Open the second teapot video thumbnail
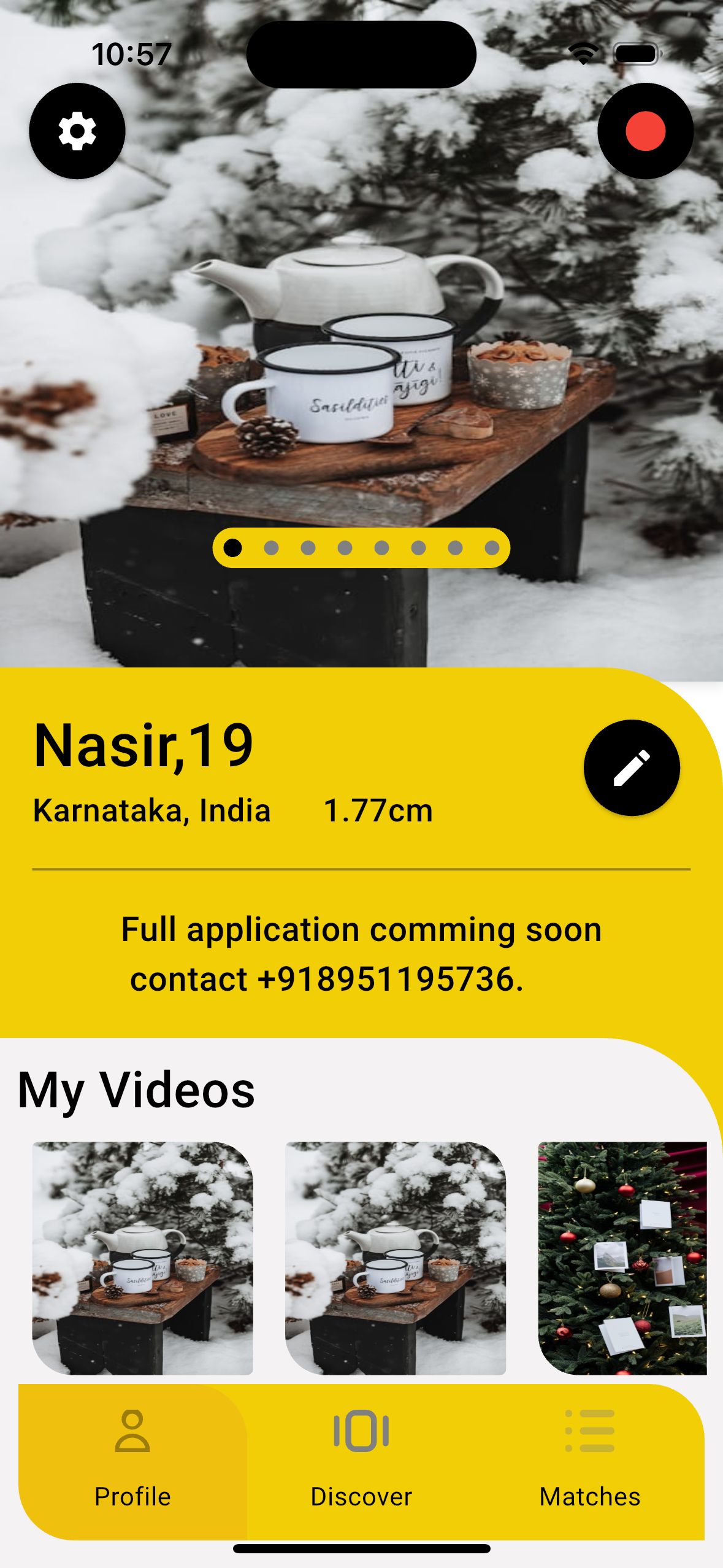 (x=396, y=1258)
